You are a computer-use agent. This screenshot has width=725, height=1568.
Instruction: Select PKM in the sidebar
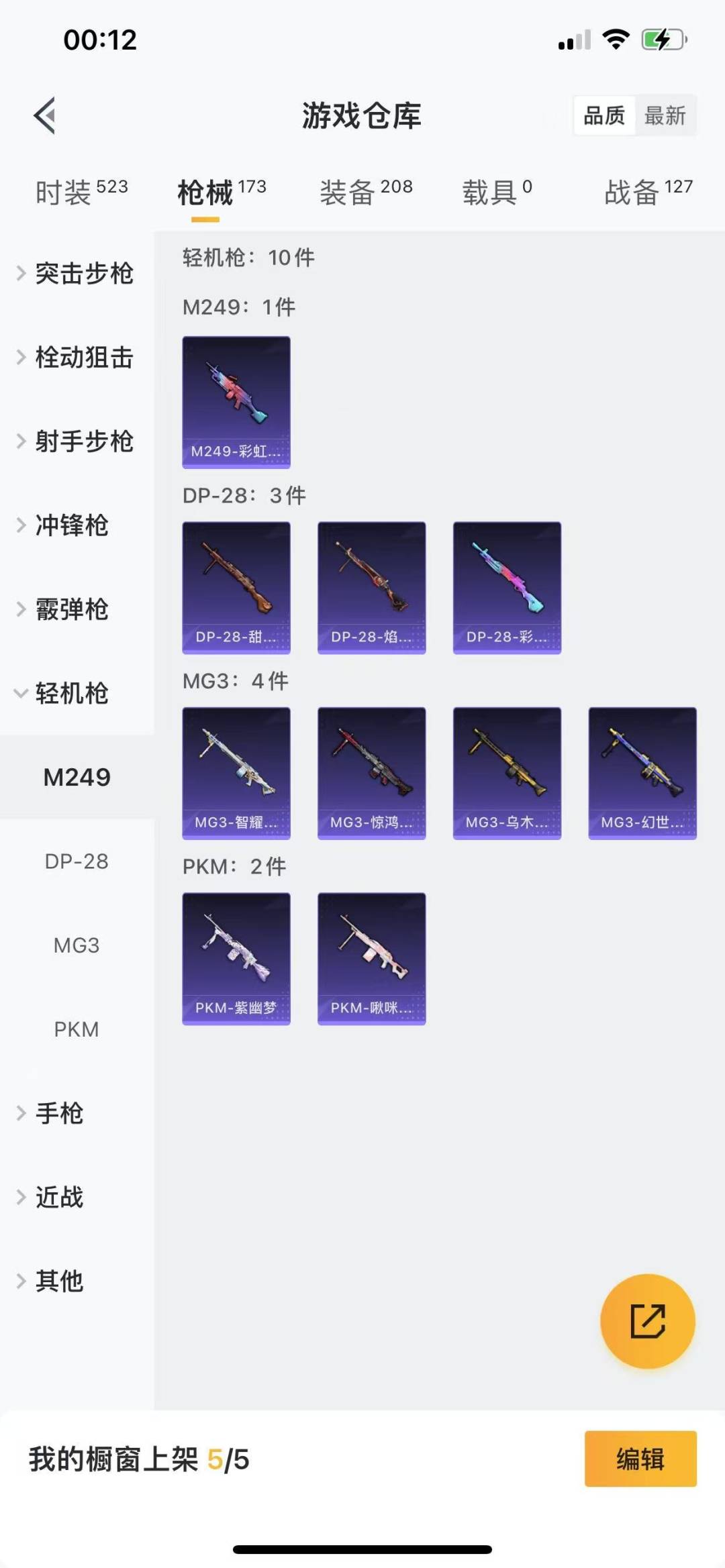tap(77, 1029)
